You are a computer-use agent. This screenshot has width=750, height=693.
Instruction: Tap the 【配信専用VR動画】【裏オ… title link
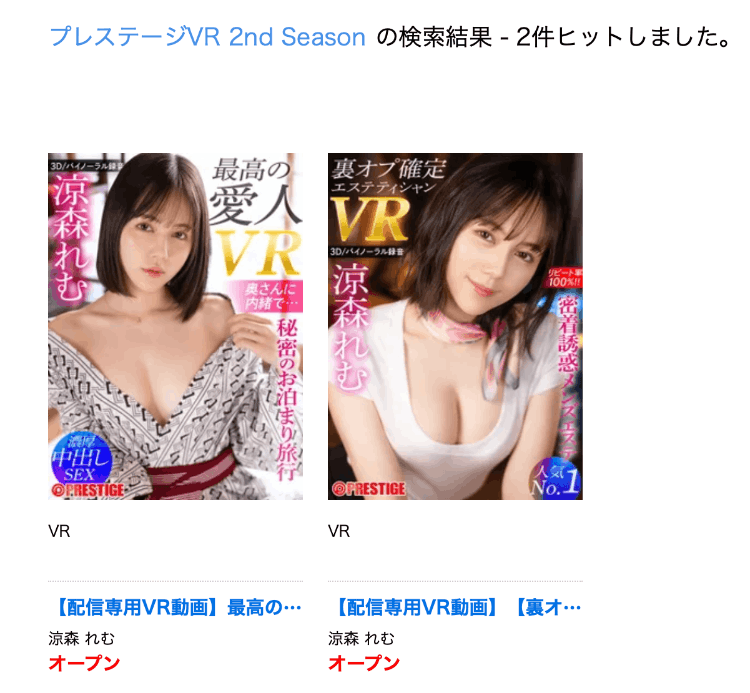(x=455, y=607)
